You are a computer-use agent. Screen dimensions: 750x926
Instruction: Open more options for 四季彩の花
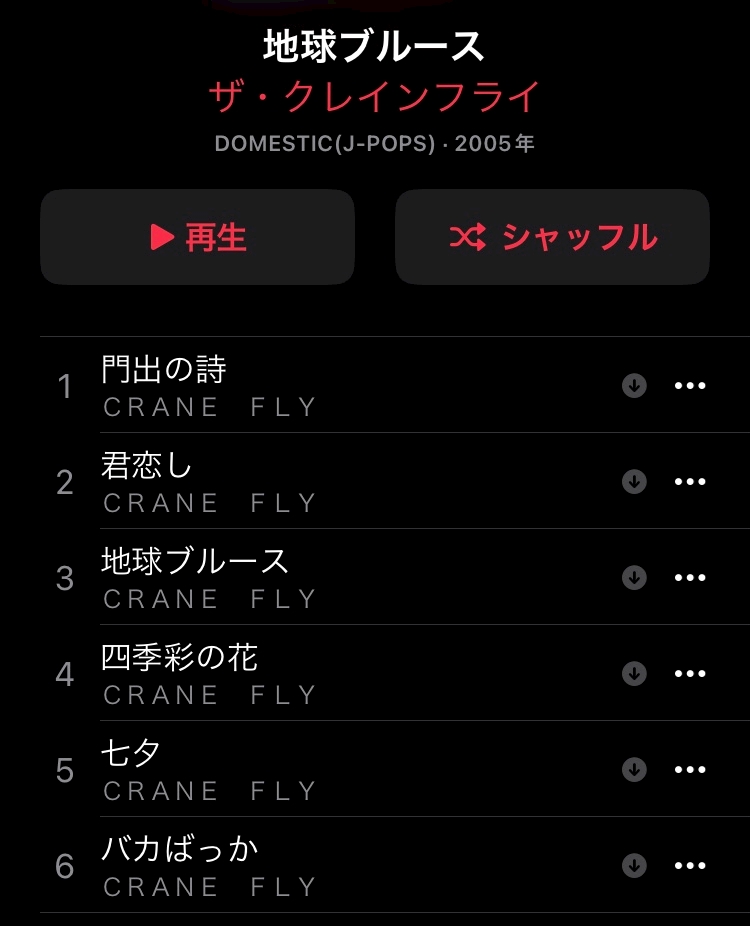tap(690, 673)
